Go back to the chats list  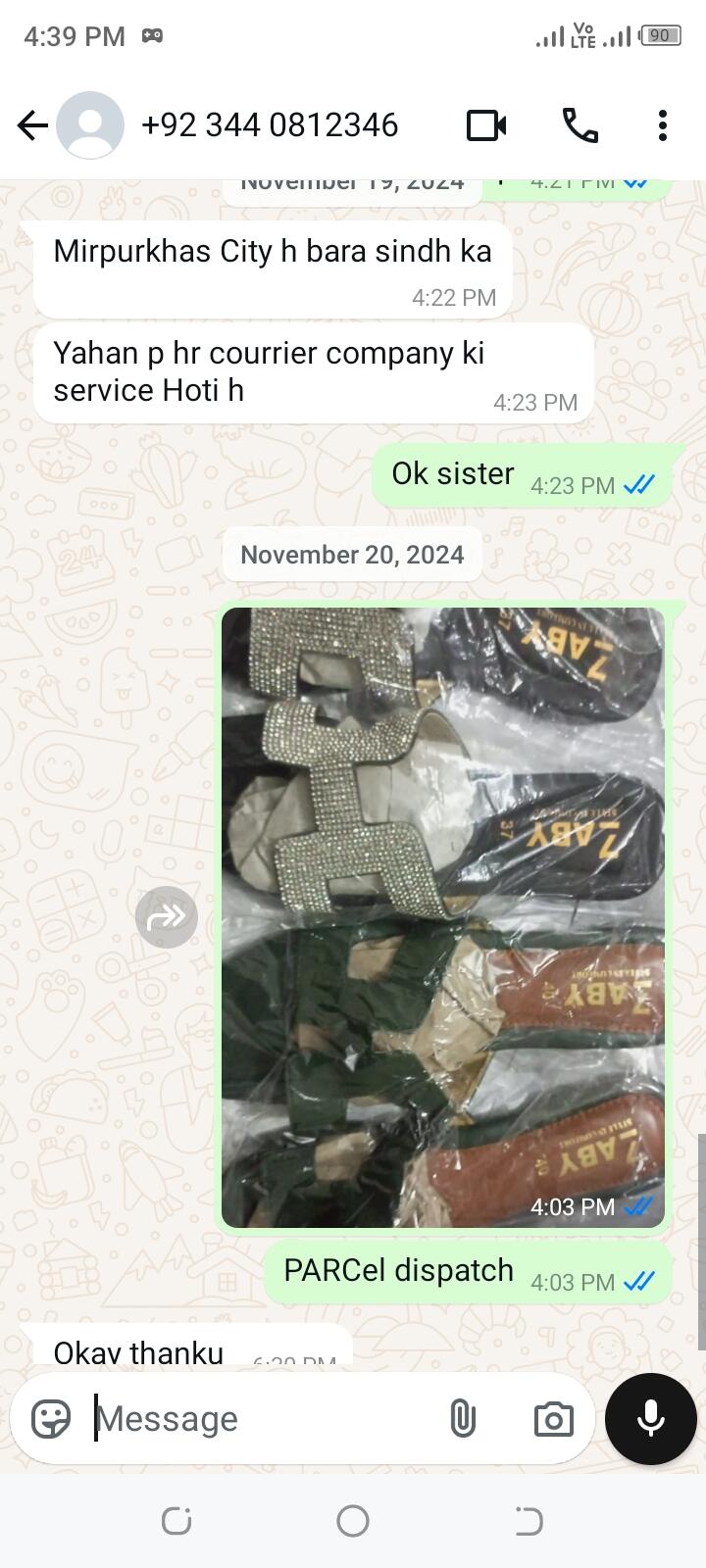point(32,125)
